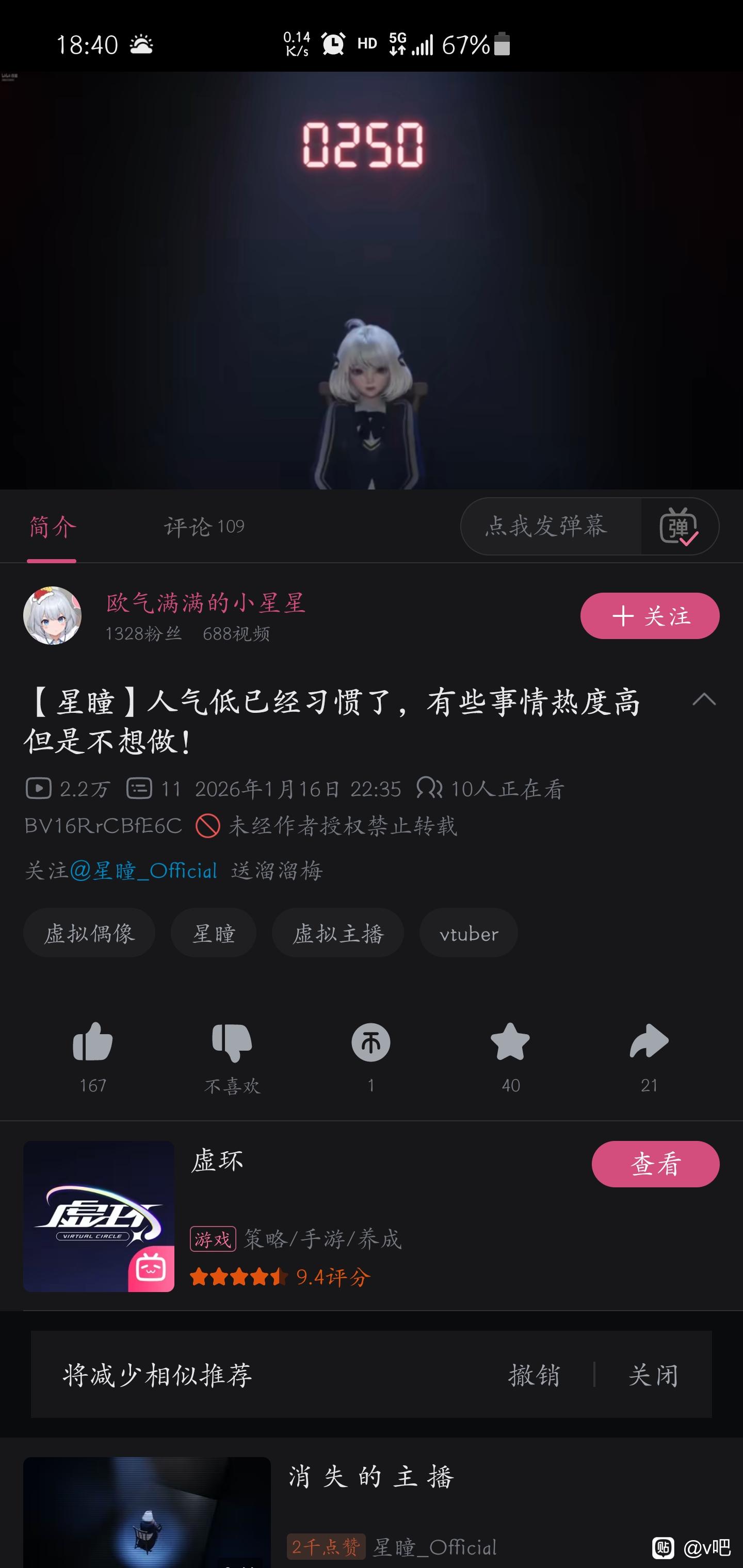Select the 虚拟偶像 tag chip

89,933
